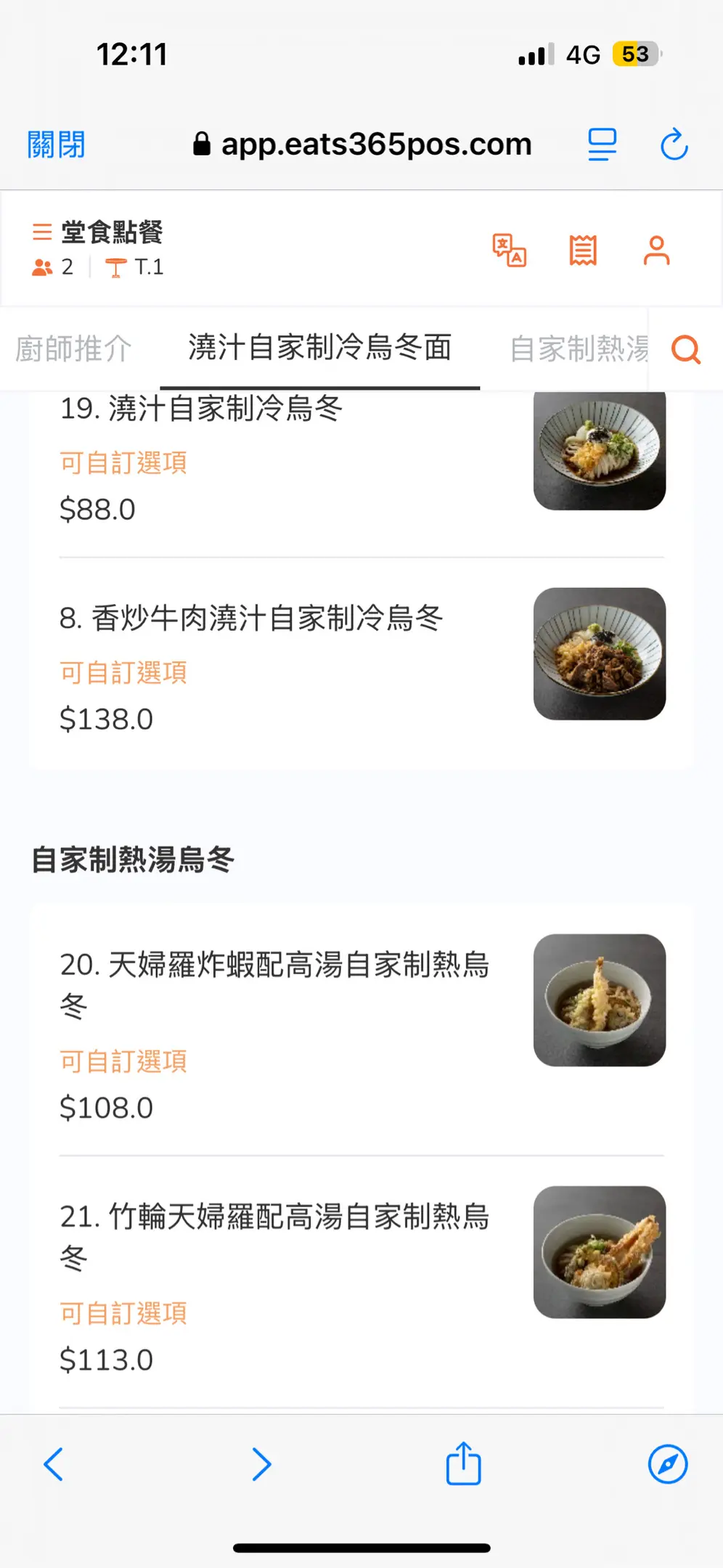Open the reader view icon
This screenshot has width=723, height=1568.
tap(602, 144)
